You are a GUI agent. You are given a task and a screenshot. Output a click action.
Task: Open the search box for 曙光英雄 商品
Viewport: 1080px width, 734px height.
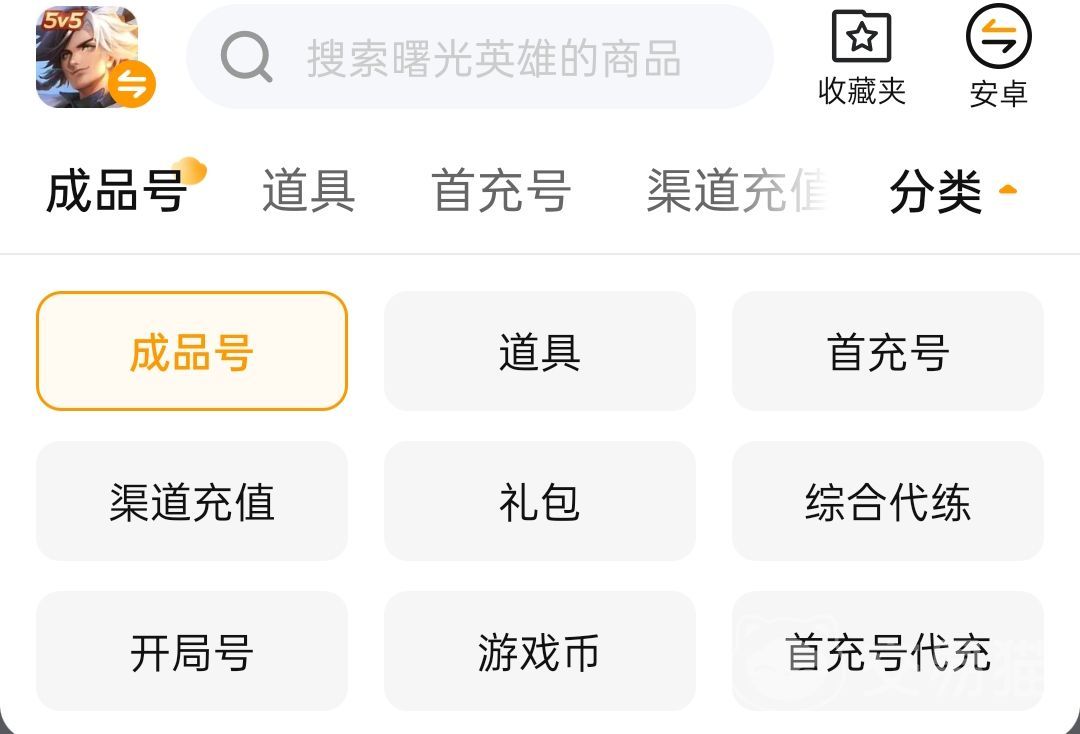pyautogui.click(x=480, y=58)
